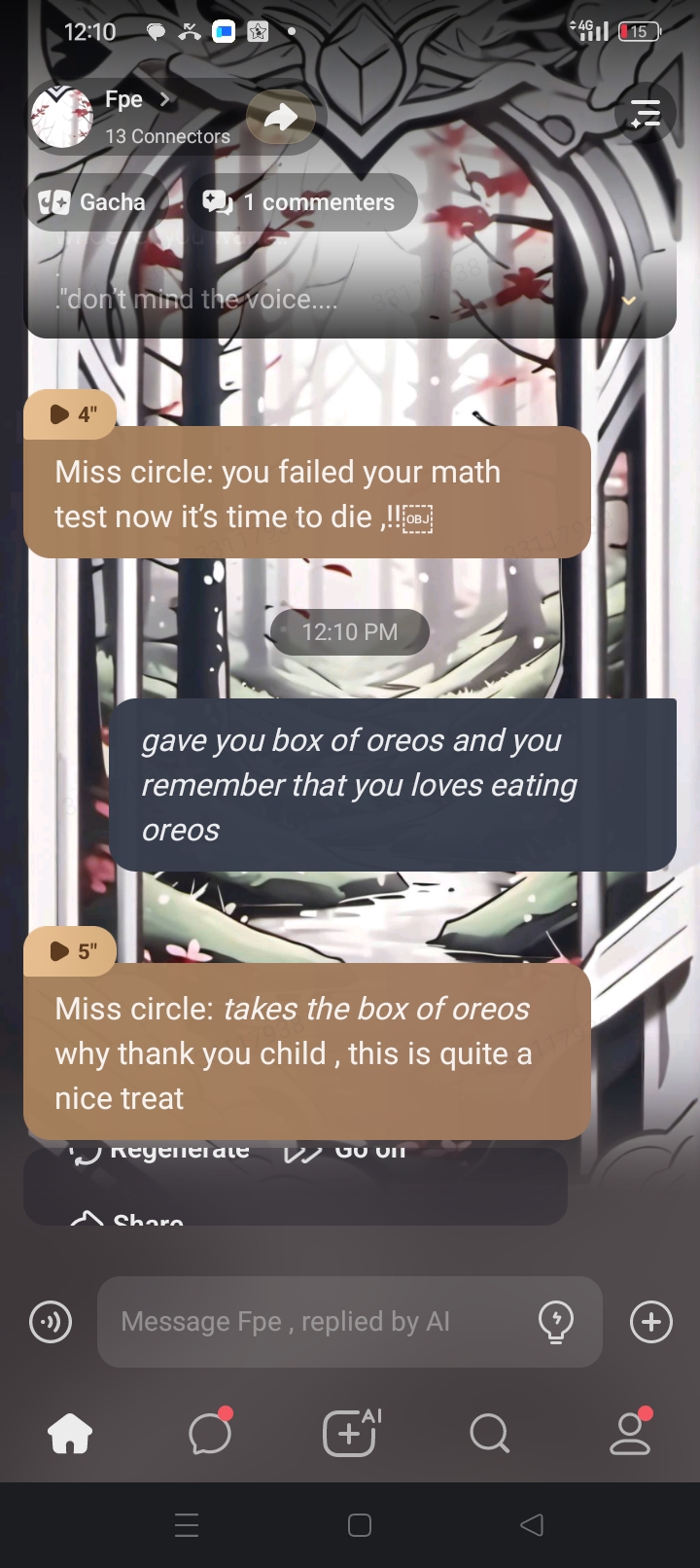This screenshot has height=1568, width=700.
Task: Tap the system back button
Action: point(532,1525)
